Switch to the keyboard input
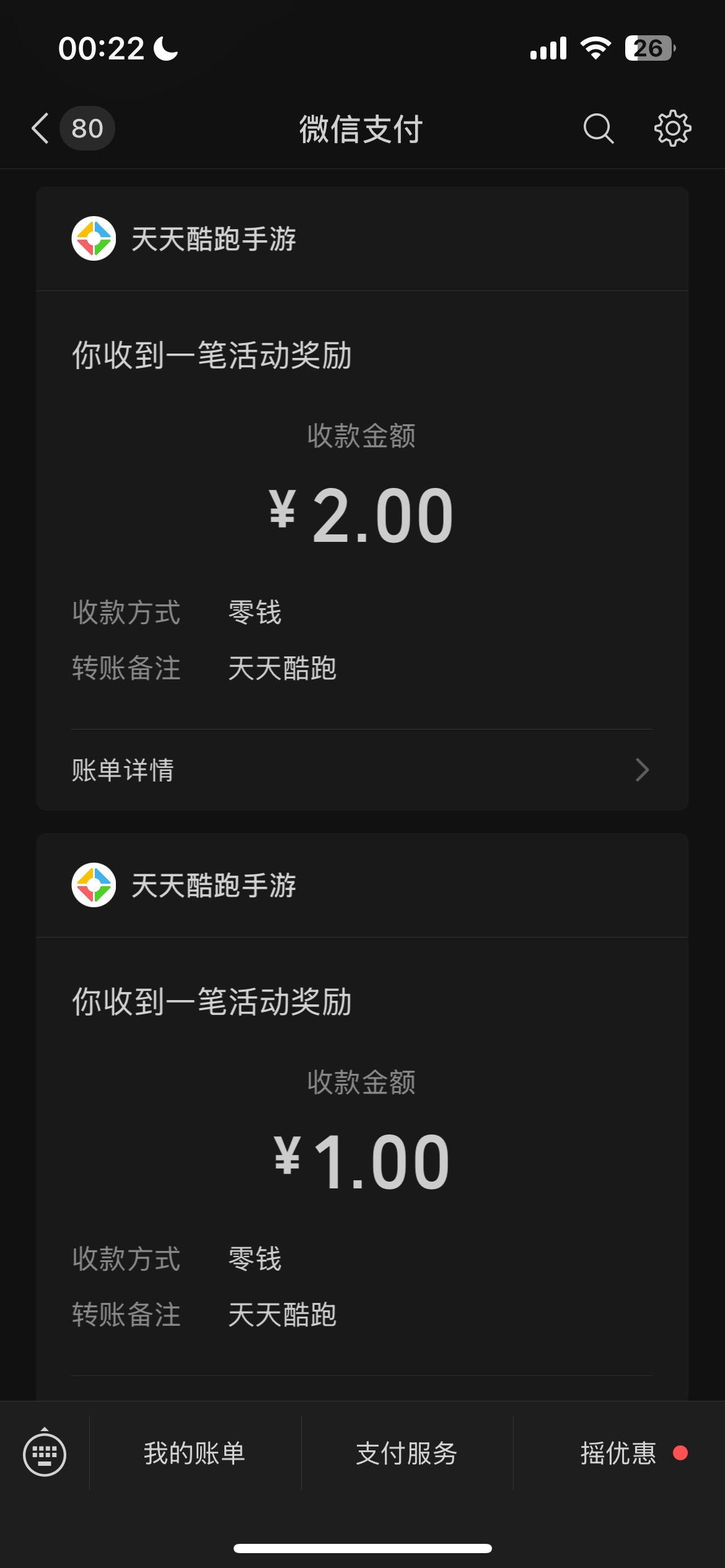 (45, 1454)
